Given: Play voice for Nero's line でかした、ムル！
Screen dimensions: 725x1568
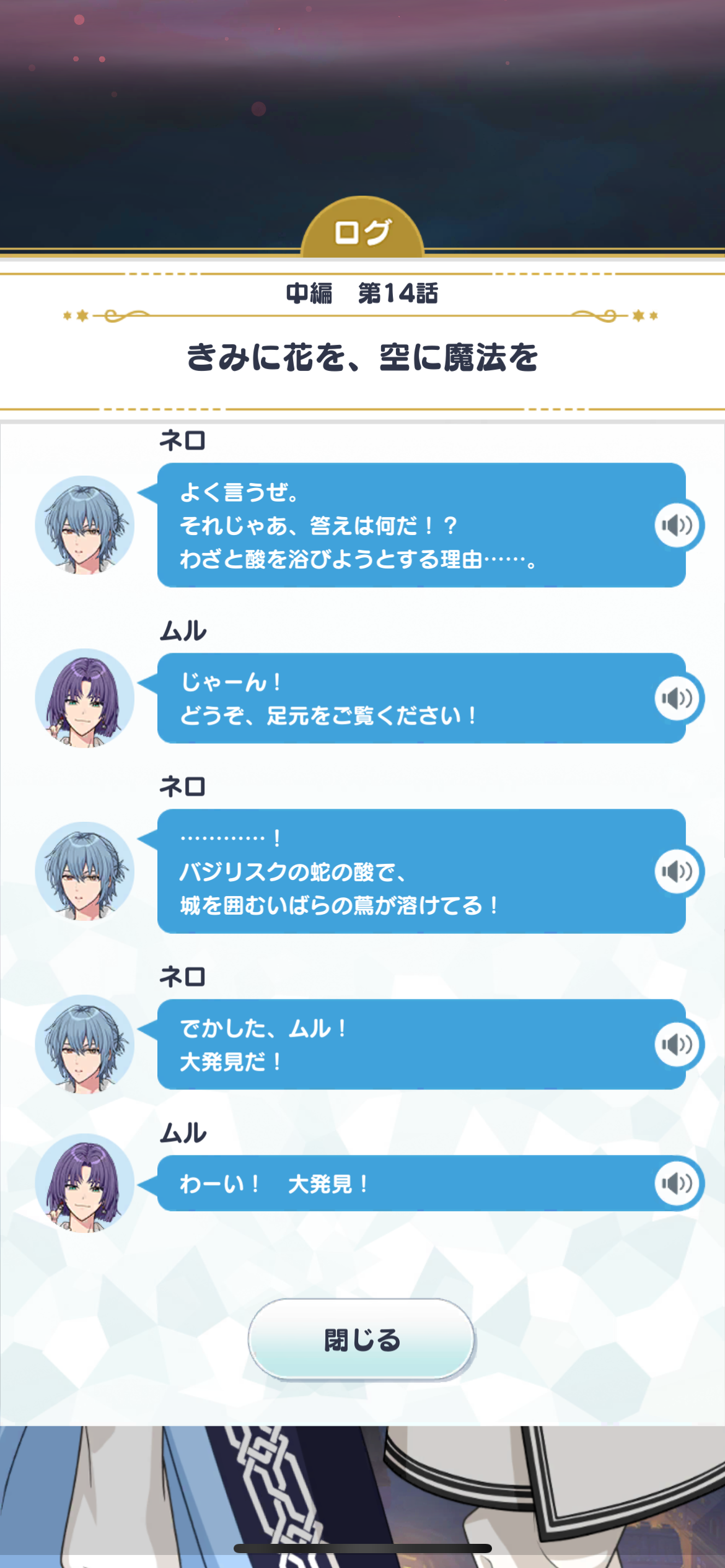Looking at the screenshot, I should point(677,1045).
